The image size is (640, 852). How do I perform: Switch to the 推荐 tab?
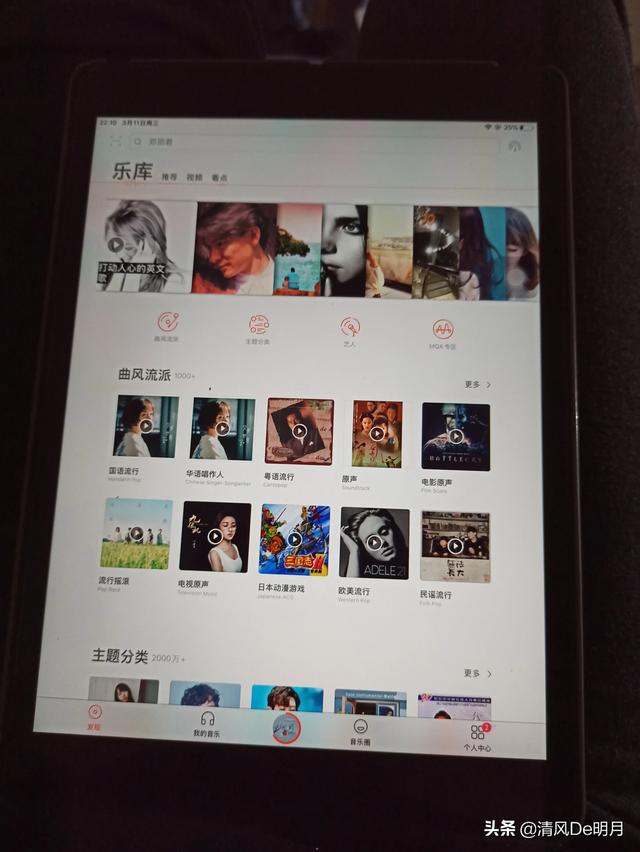170,176
